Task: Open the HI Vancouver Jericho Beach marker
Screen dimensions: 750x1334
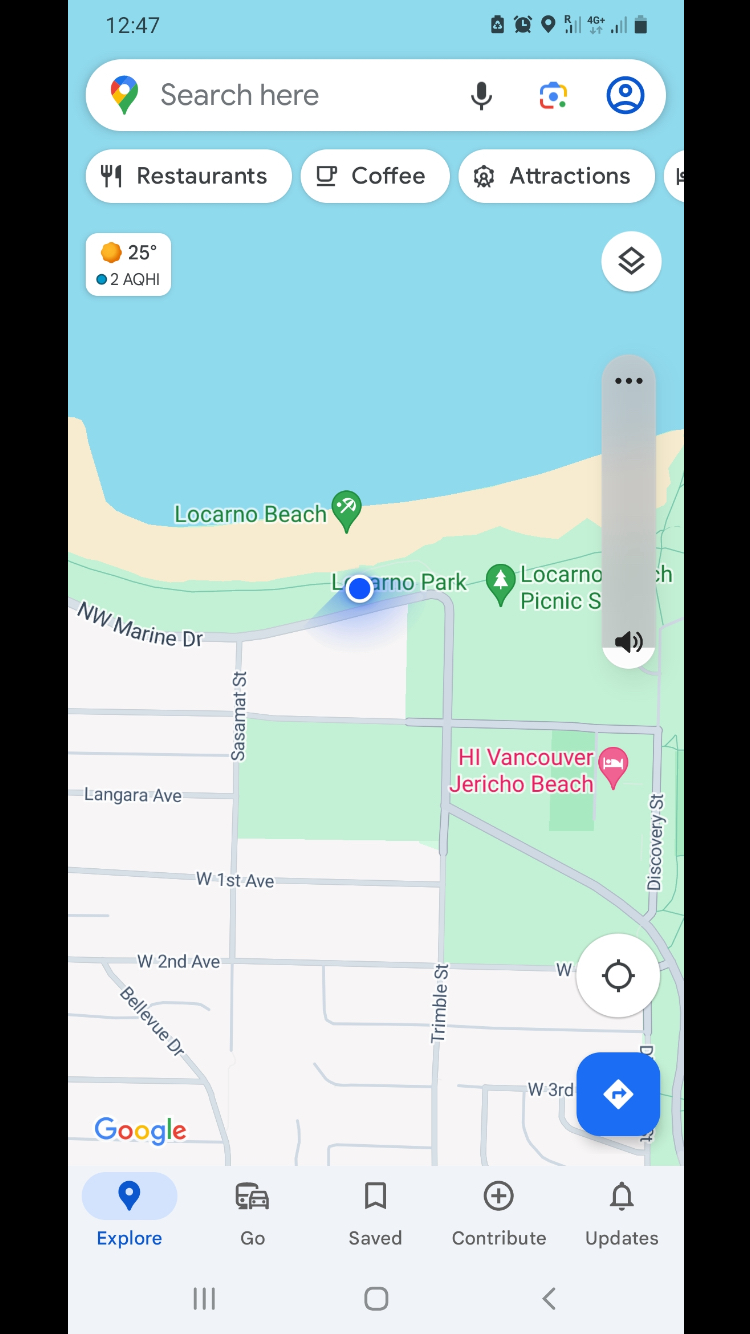Action: 613,768
